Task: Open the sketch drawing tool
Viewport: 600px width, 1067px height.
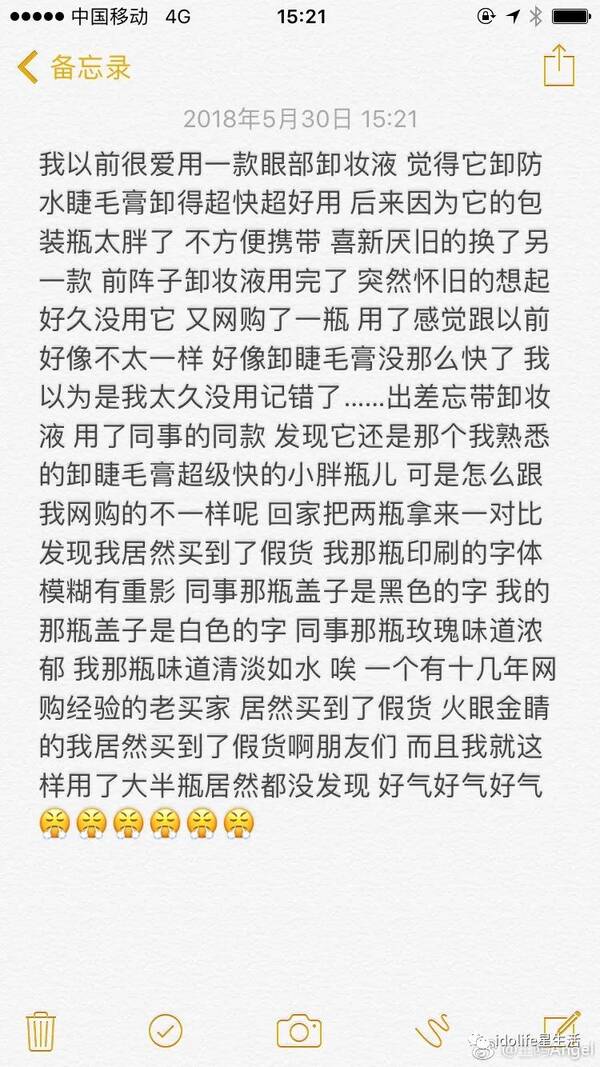Action: pyautogui.click(x=432, y=1030)
